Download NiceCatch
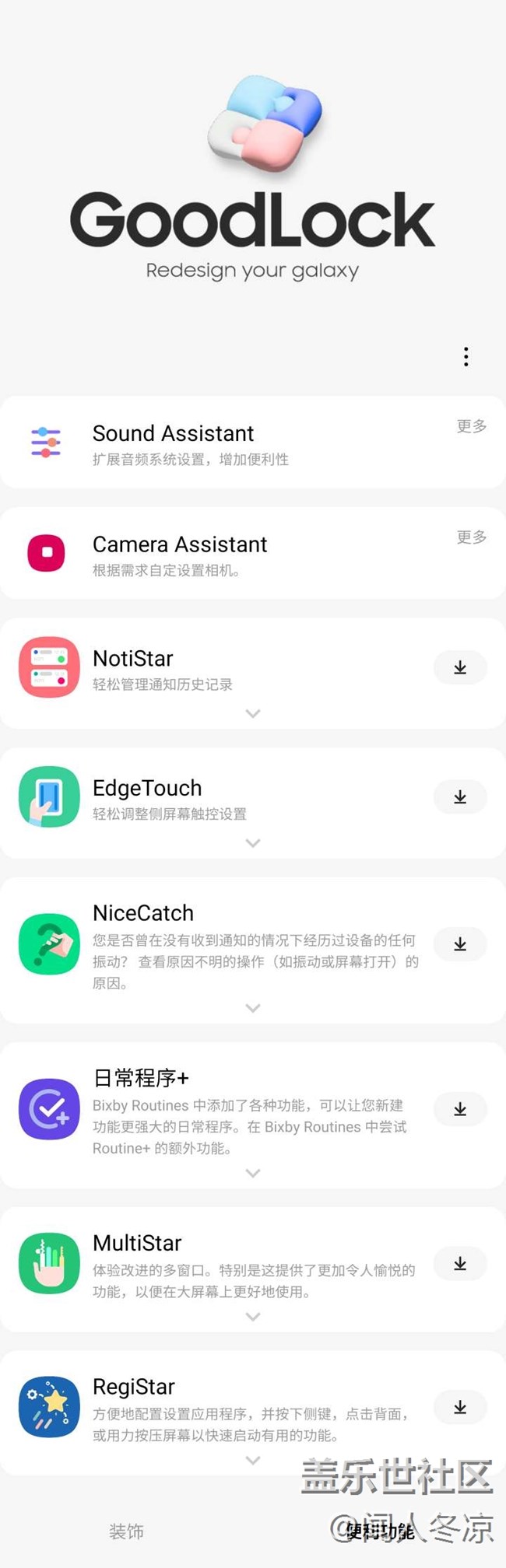 (460, 943)
